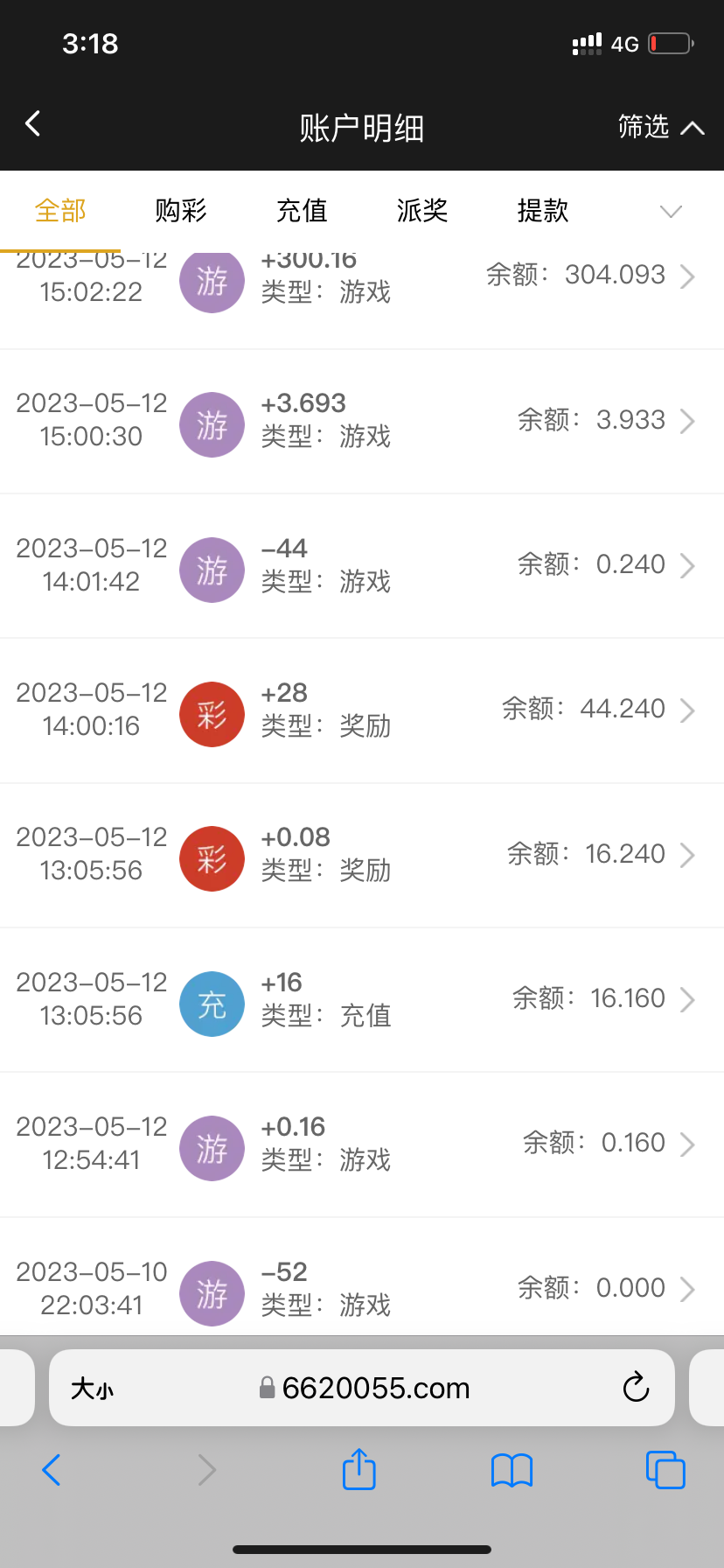This screenshot has width=724, height=1568.
Task: Switch to the 购彩 tab
Action: (x=180, y=211)
